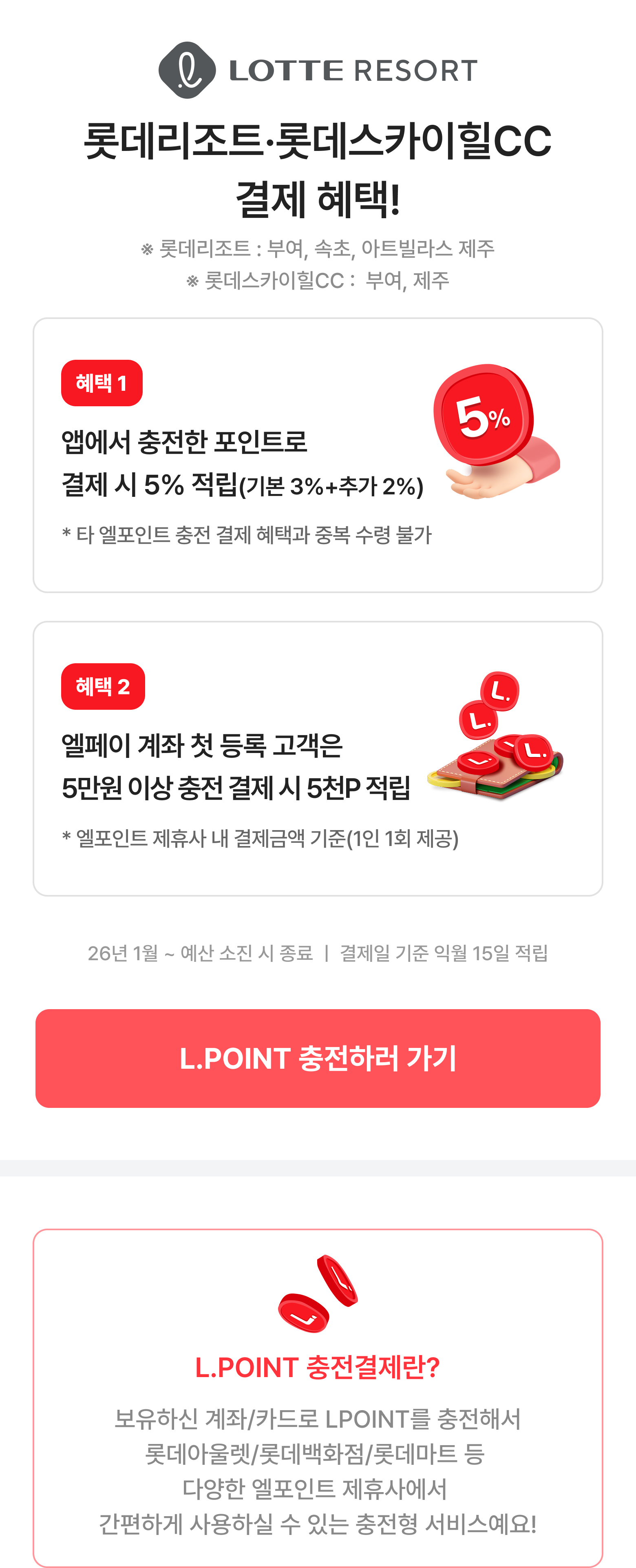The height and width of the screenshot is (1568, 636).
Task: Expand the 혜택 1 benefit card
Action: pyautogui.click(x=318, y=455)
